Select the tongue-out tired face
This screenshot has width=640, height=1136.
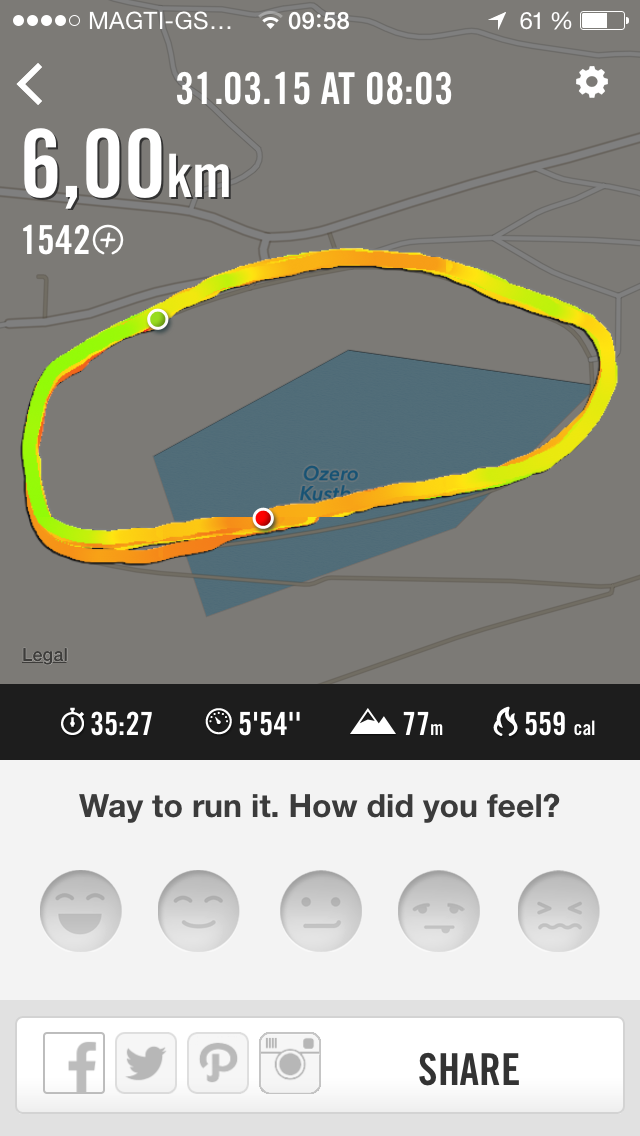click(439, 911)
